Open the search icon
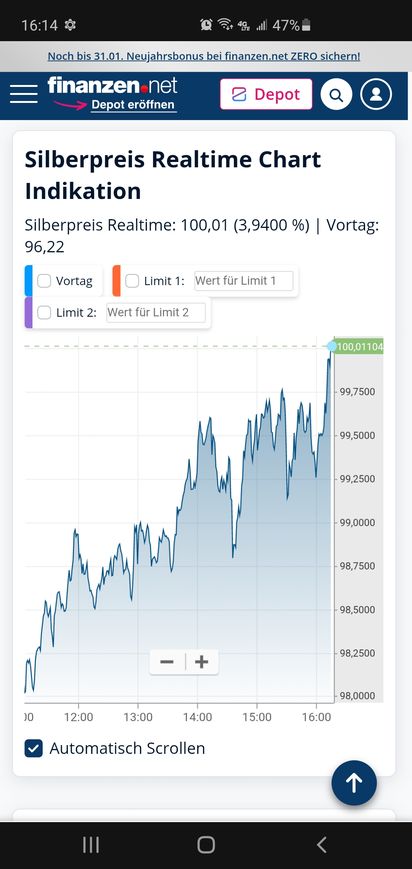 [336, 94]
